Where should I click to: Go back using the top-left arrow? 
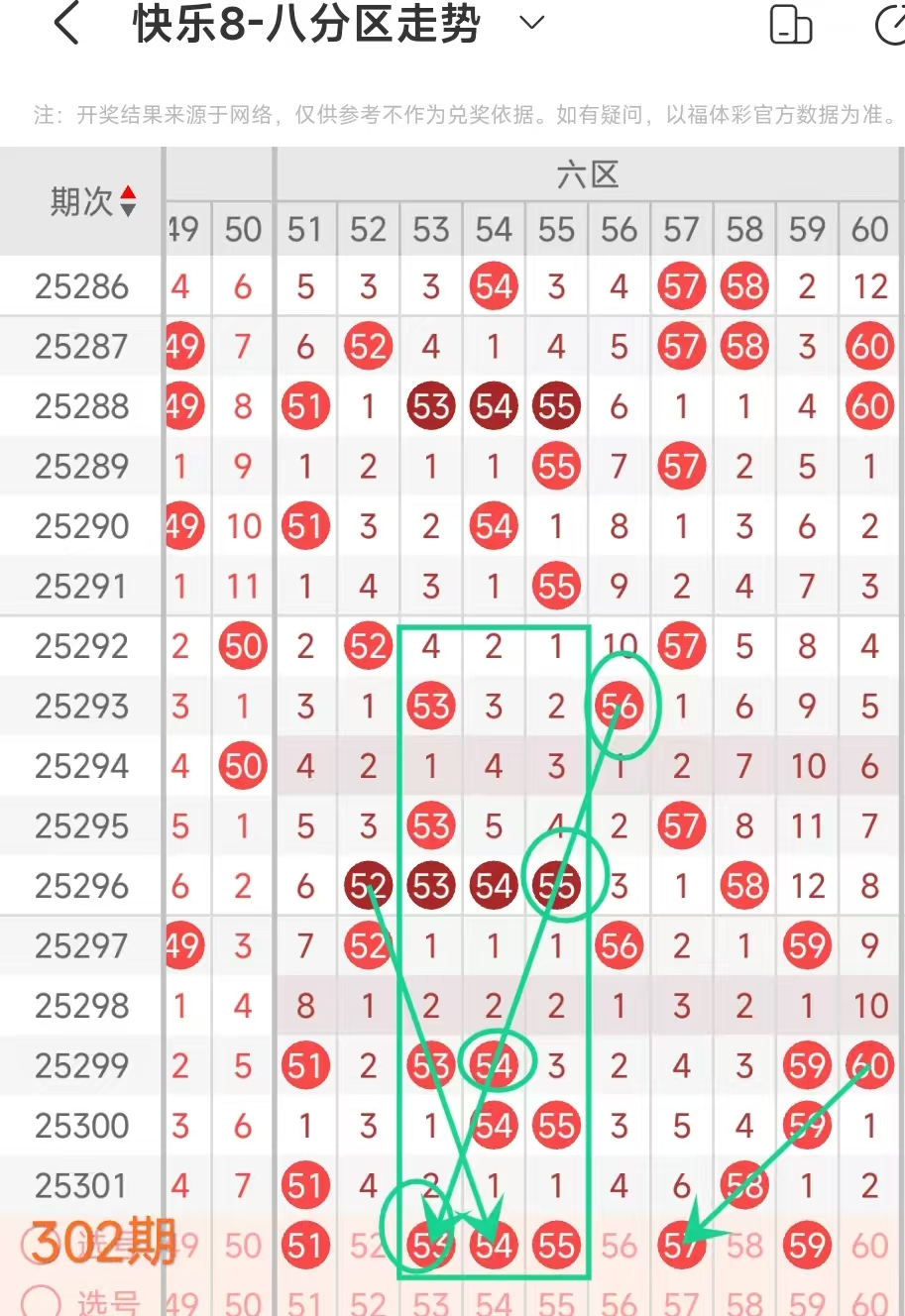click(x=66, y=24)
